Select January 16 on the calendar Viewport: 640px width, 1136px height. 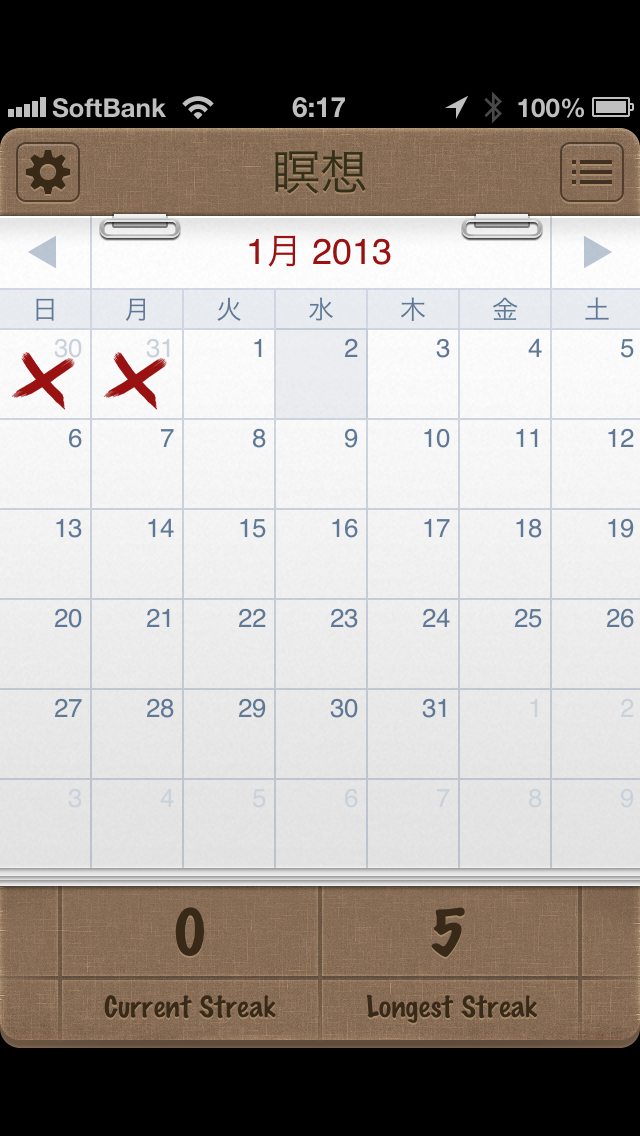coord(321,554)
